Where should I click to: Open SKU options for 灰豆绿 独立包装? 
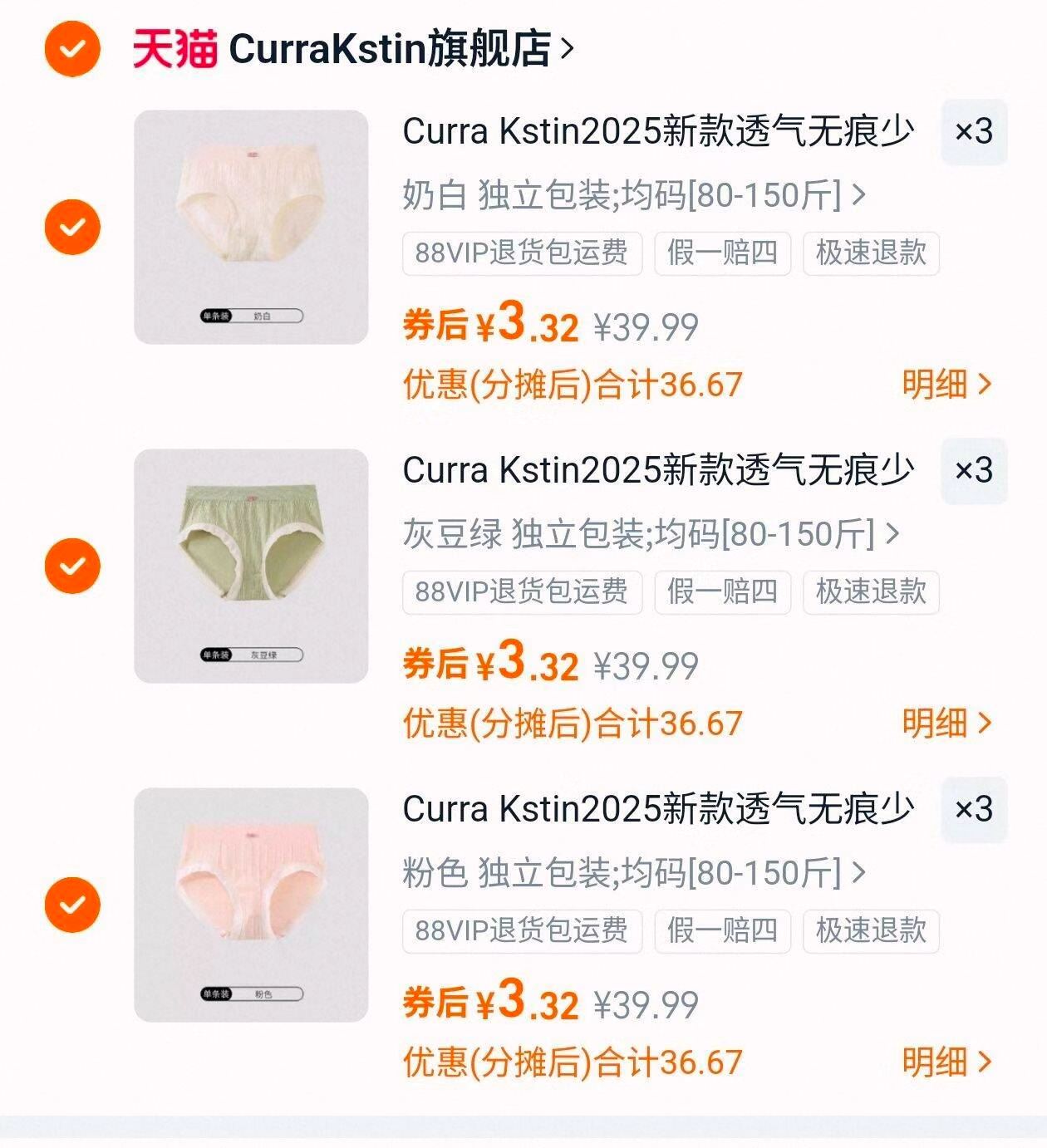click(648, 533)
